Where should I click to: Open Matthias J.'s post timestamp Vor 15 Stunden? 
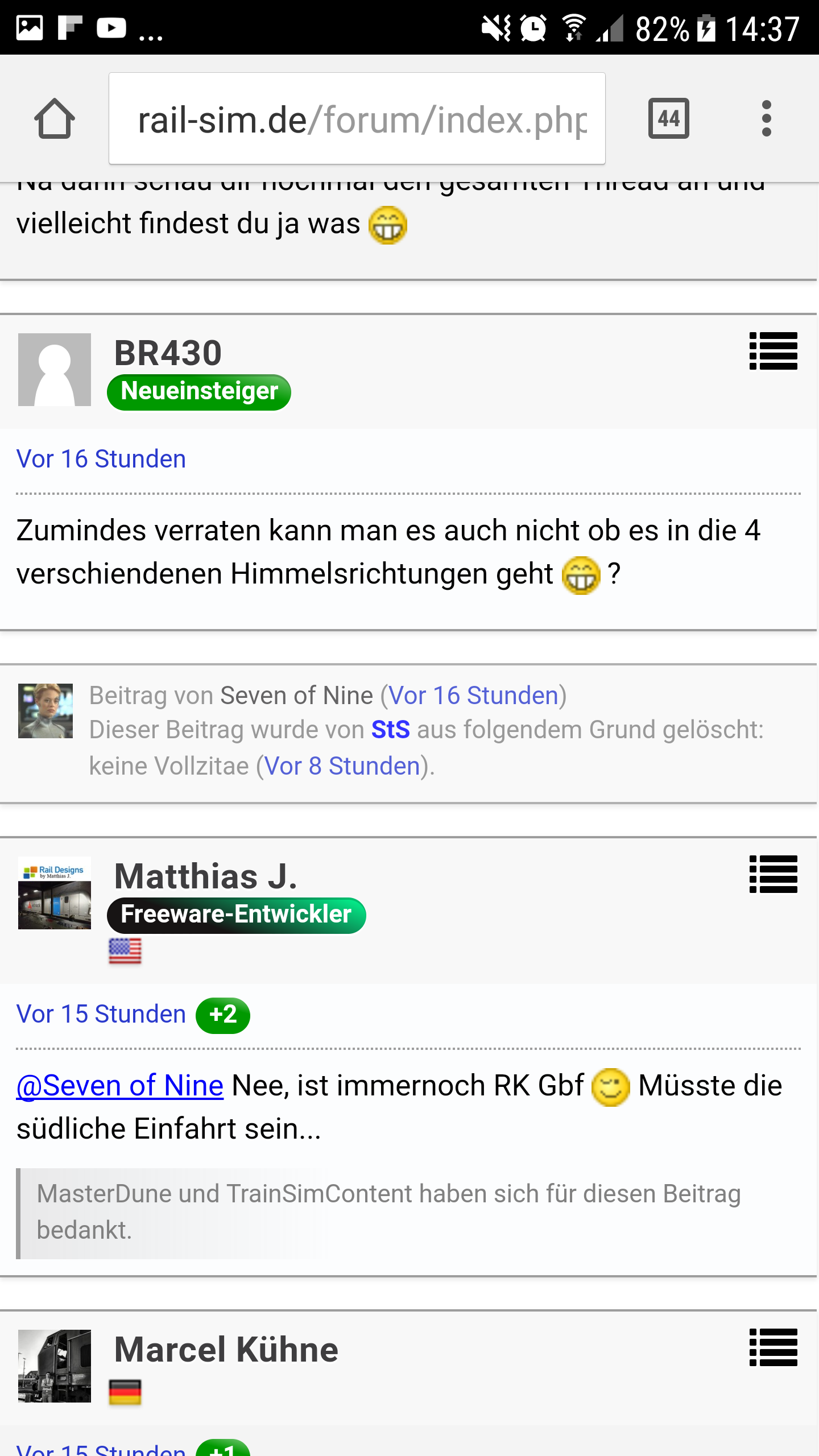[101, 1014]
